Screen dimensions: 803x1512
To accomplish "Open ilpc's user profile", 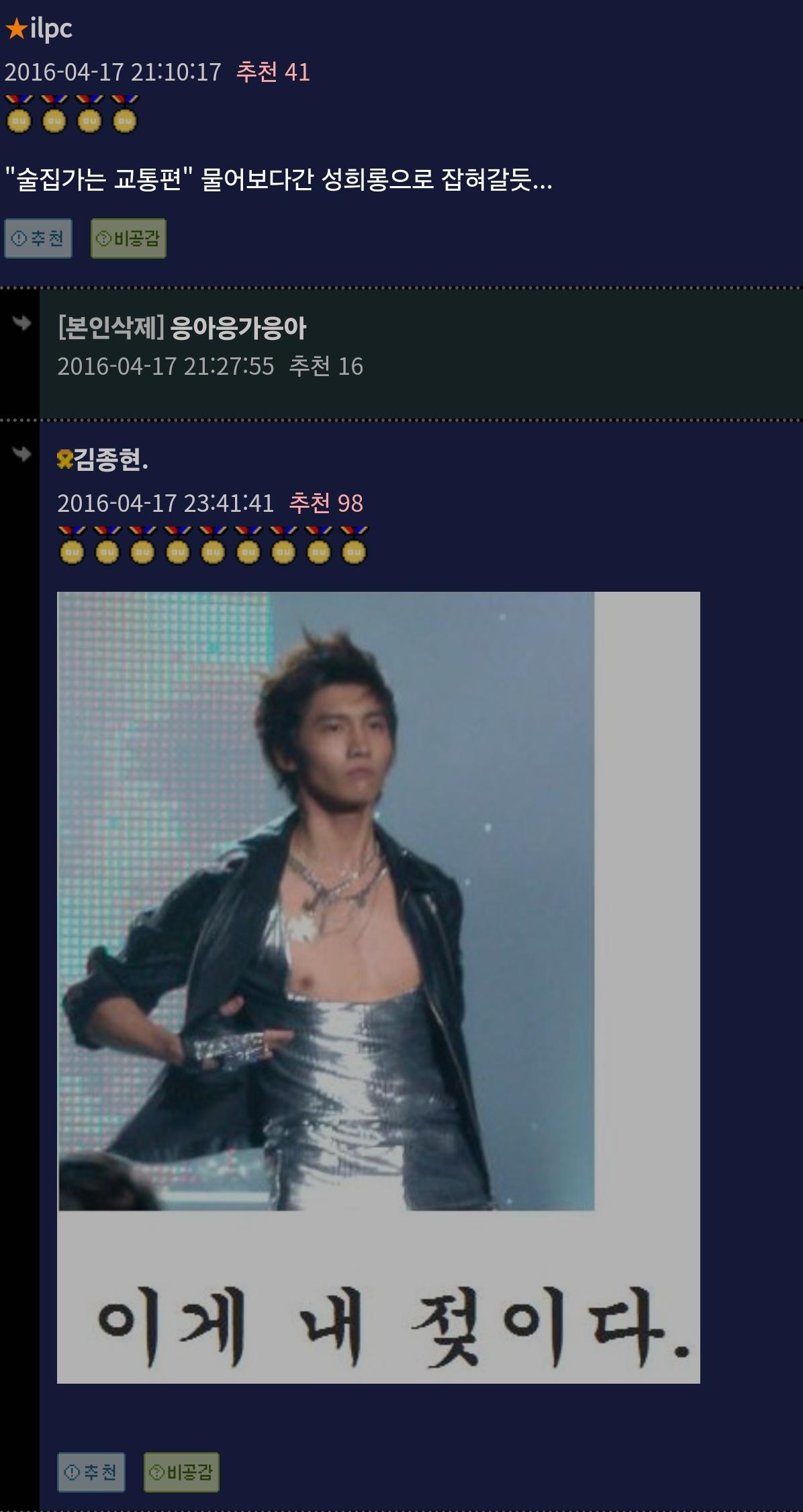I will [50, 29].
